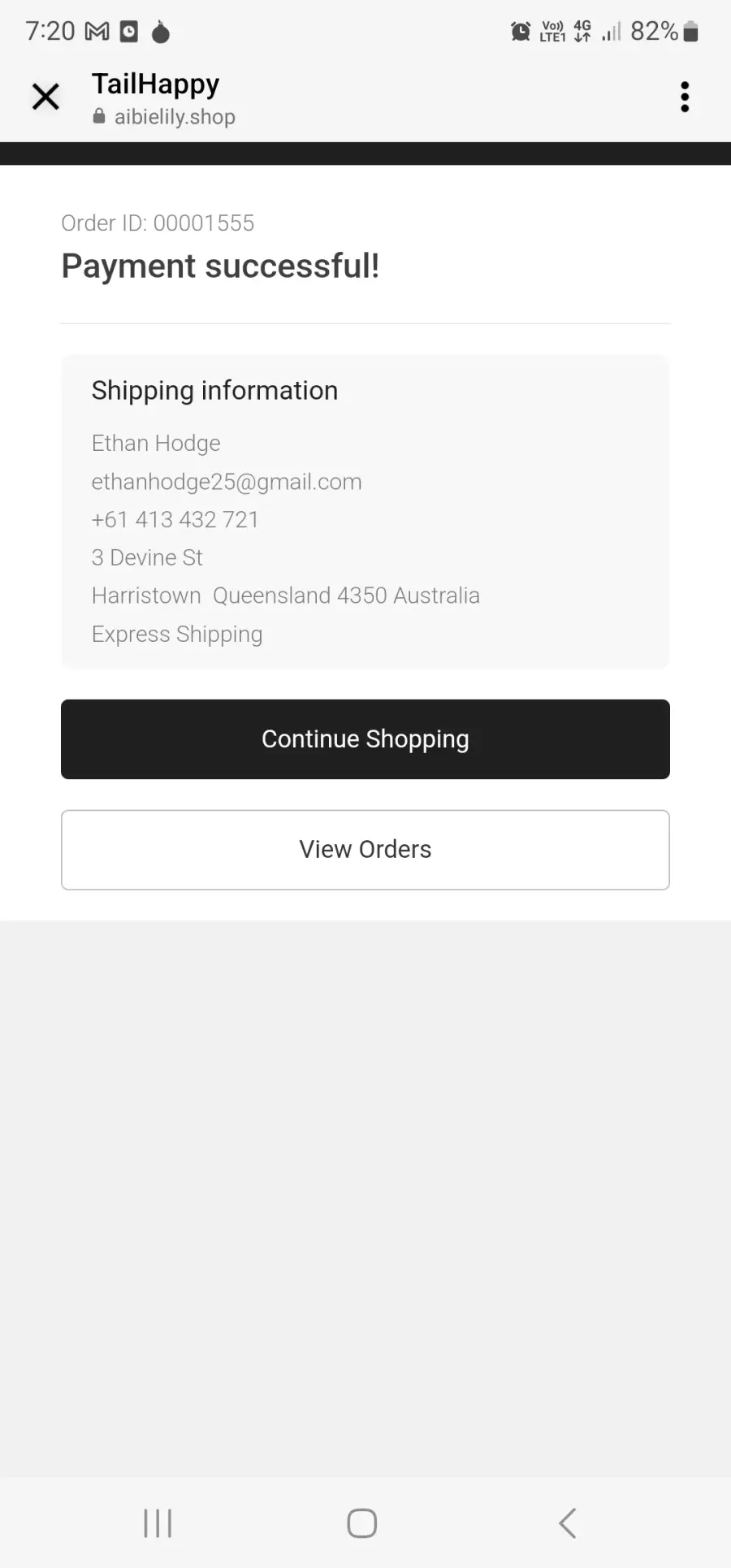Go to the home screen
Viewport: 731px width, 1568px height.
tap(362, 1523)
